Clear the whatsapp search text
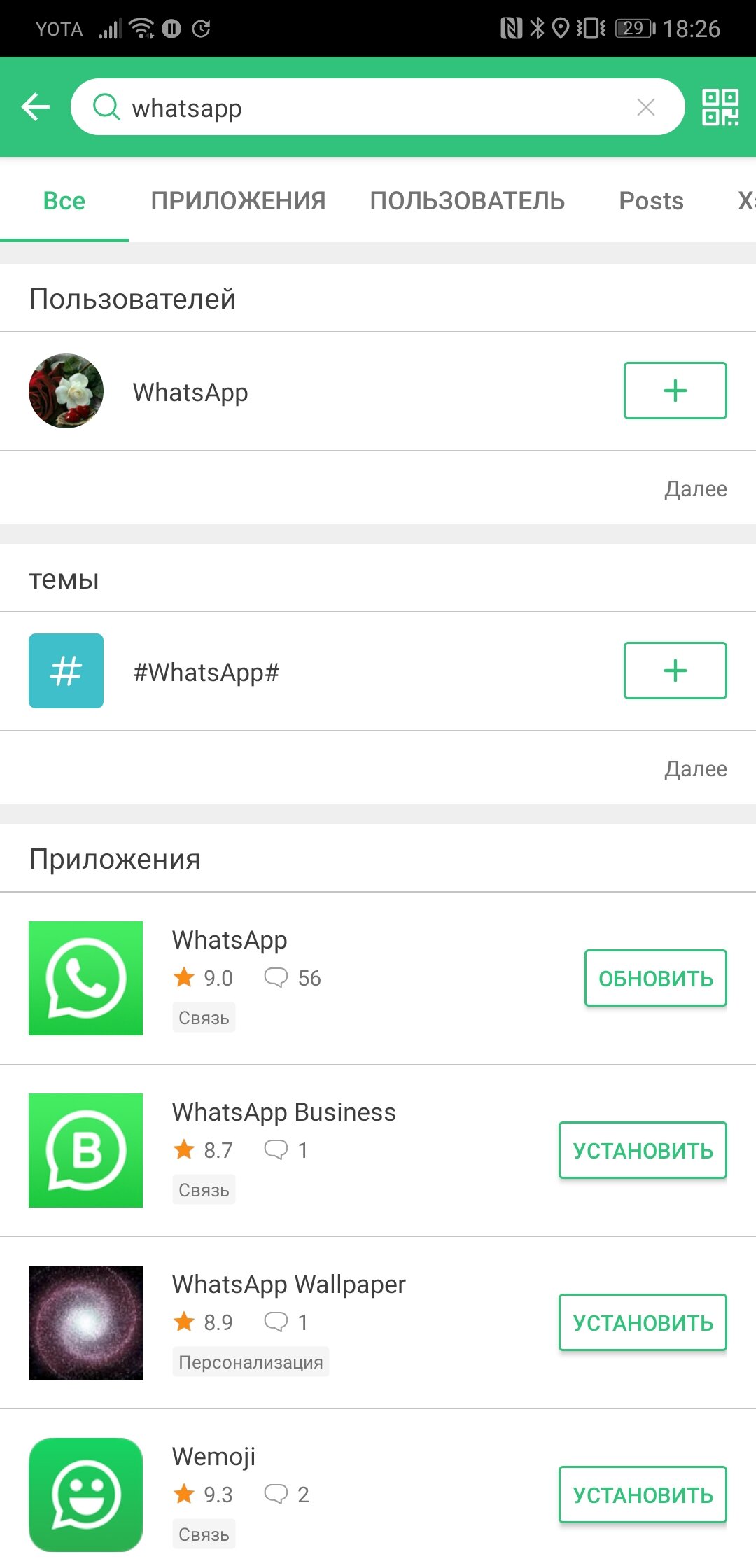756x1568 pixels. coord(645,107)
